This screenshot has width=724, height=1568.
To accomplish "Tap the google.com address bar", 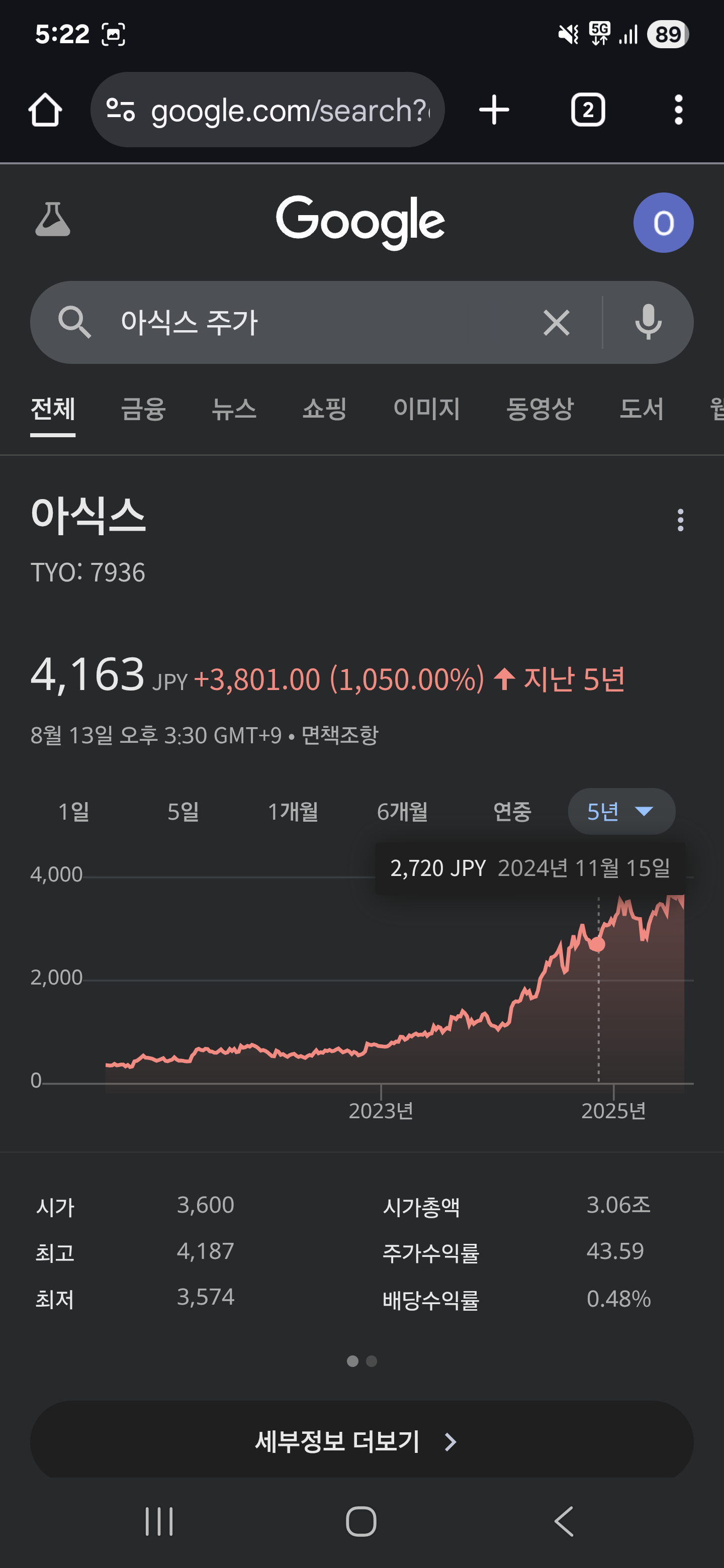I will click(x=268, y=110).
